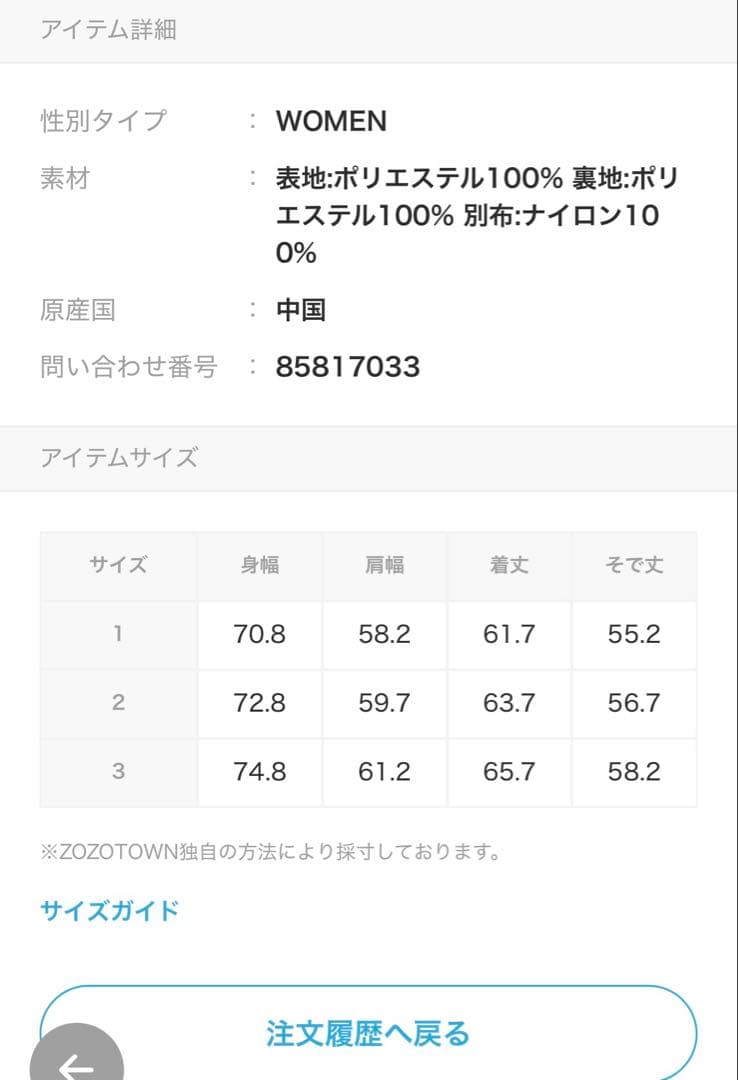Click the 着丈 column header
The height and width of the screenshot is (1080, 738).
click(x=509, y=565)
